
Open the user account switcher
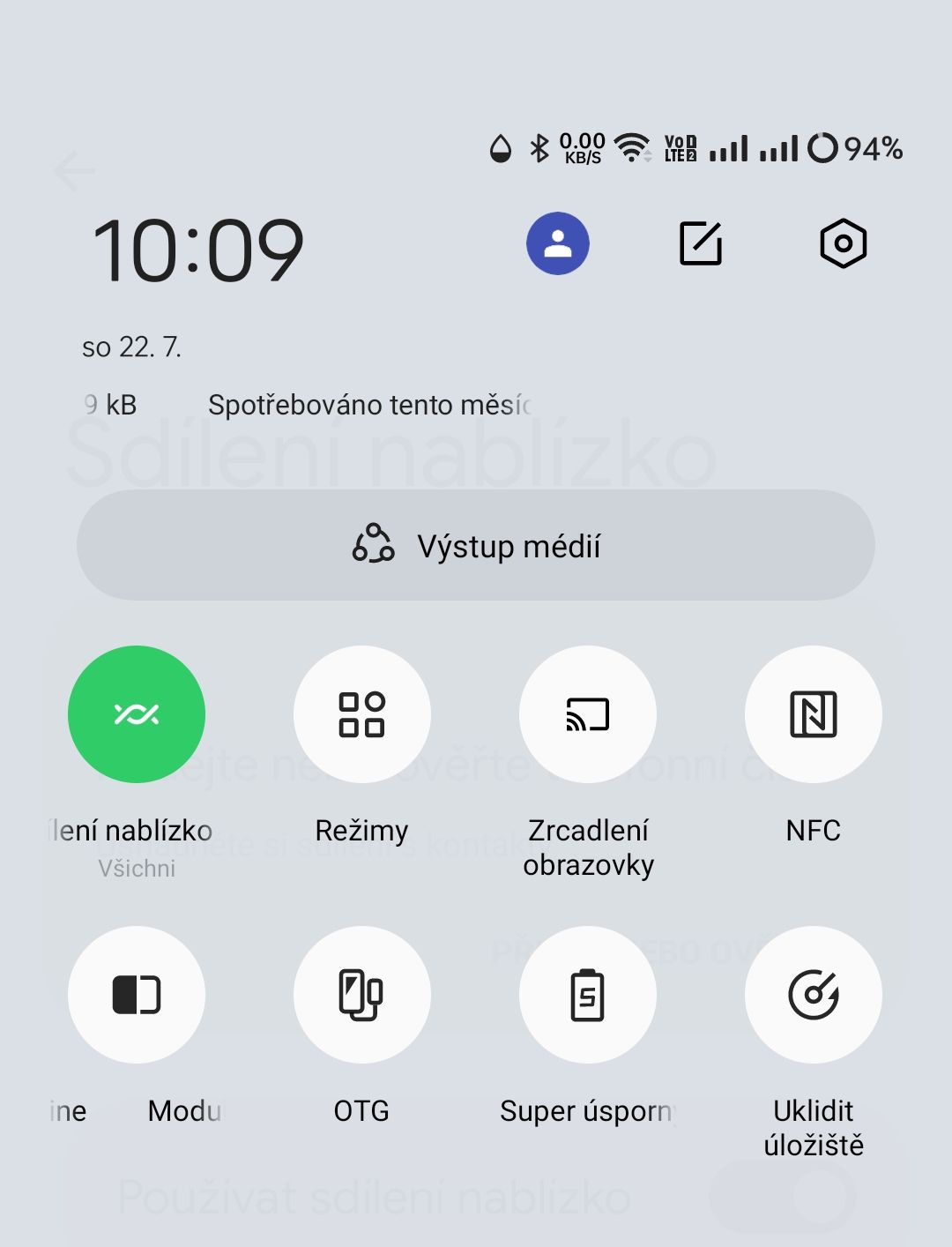(x=557, y=243)
